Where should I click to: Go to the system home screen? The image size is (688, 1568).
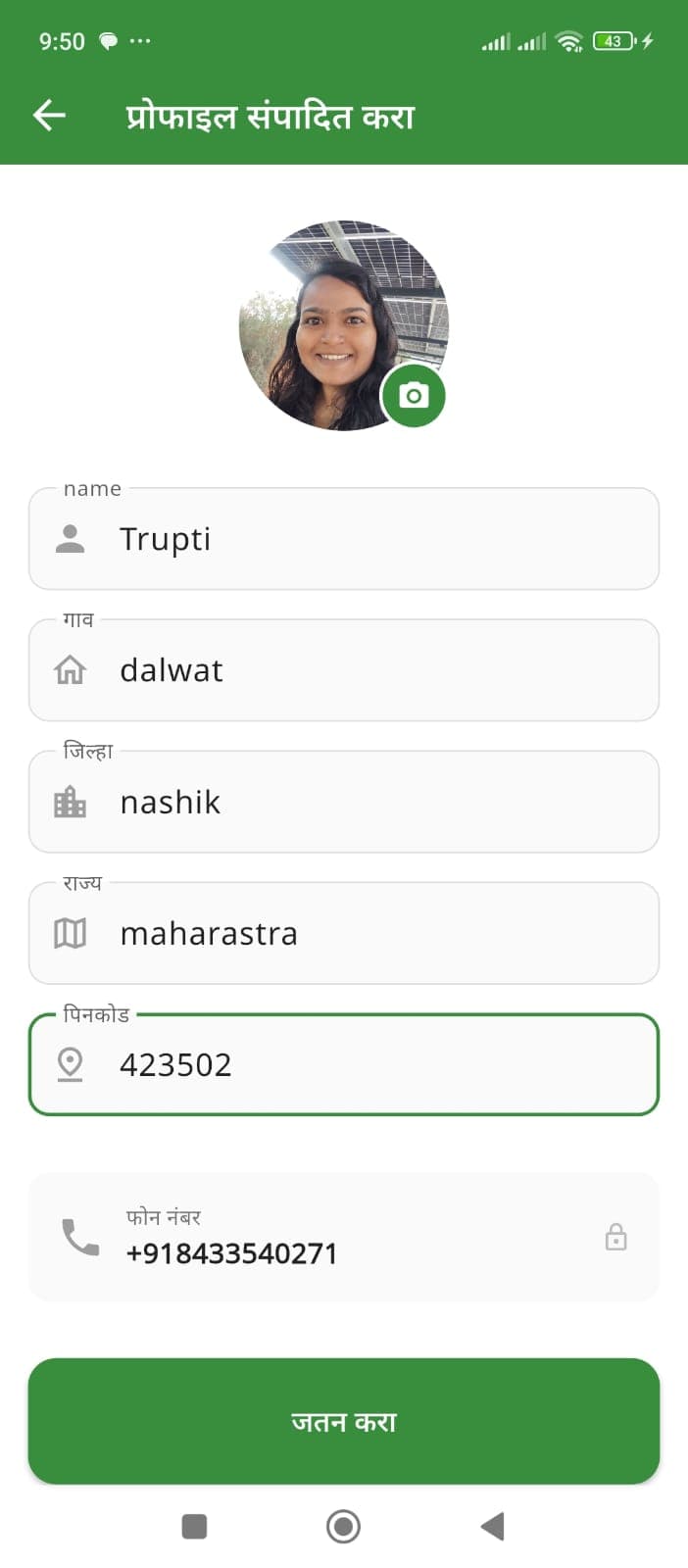[343, 1526]
